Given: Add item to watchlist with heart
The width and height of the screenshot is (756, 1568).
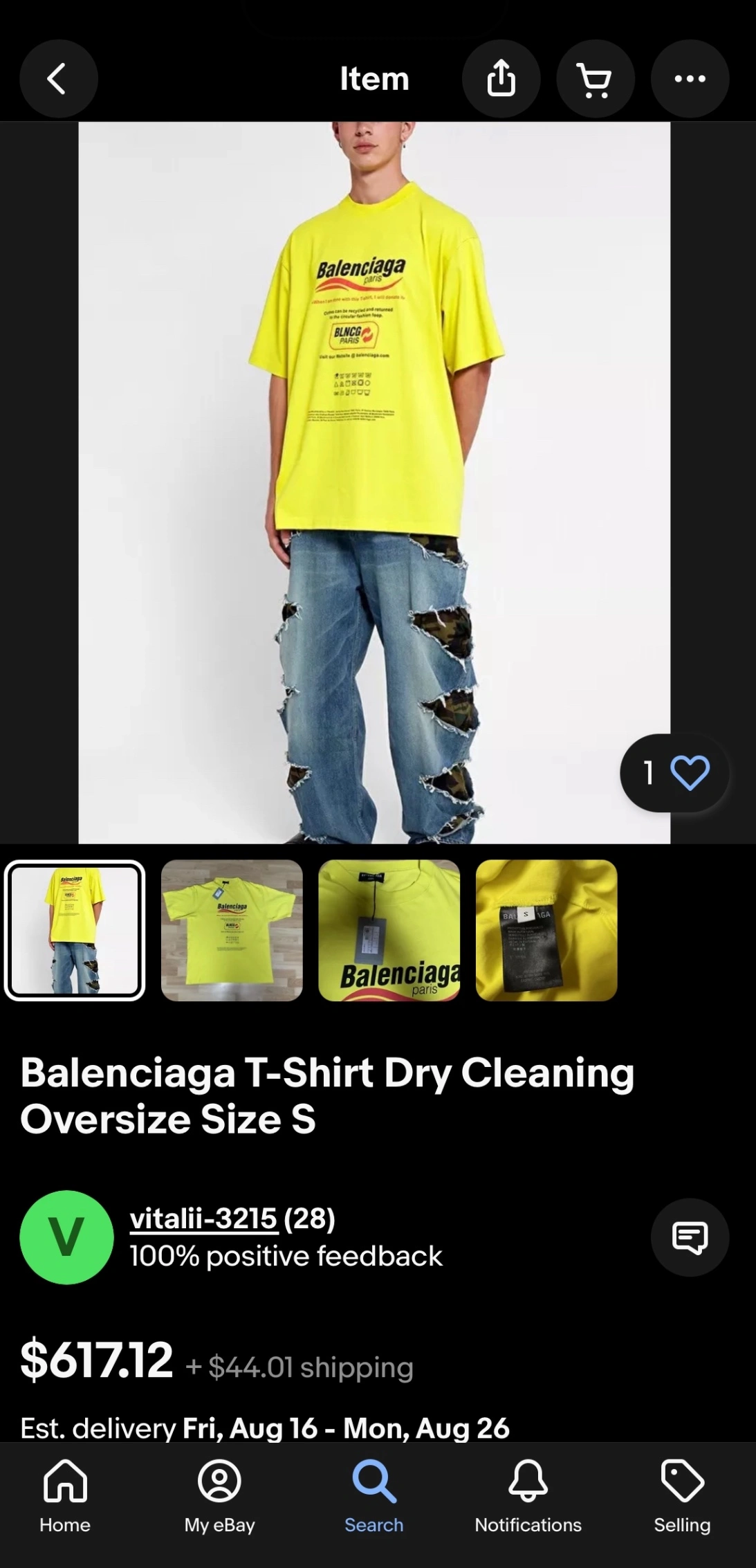Looking at the screenshot, I should click(x=674, y=773).
